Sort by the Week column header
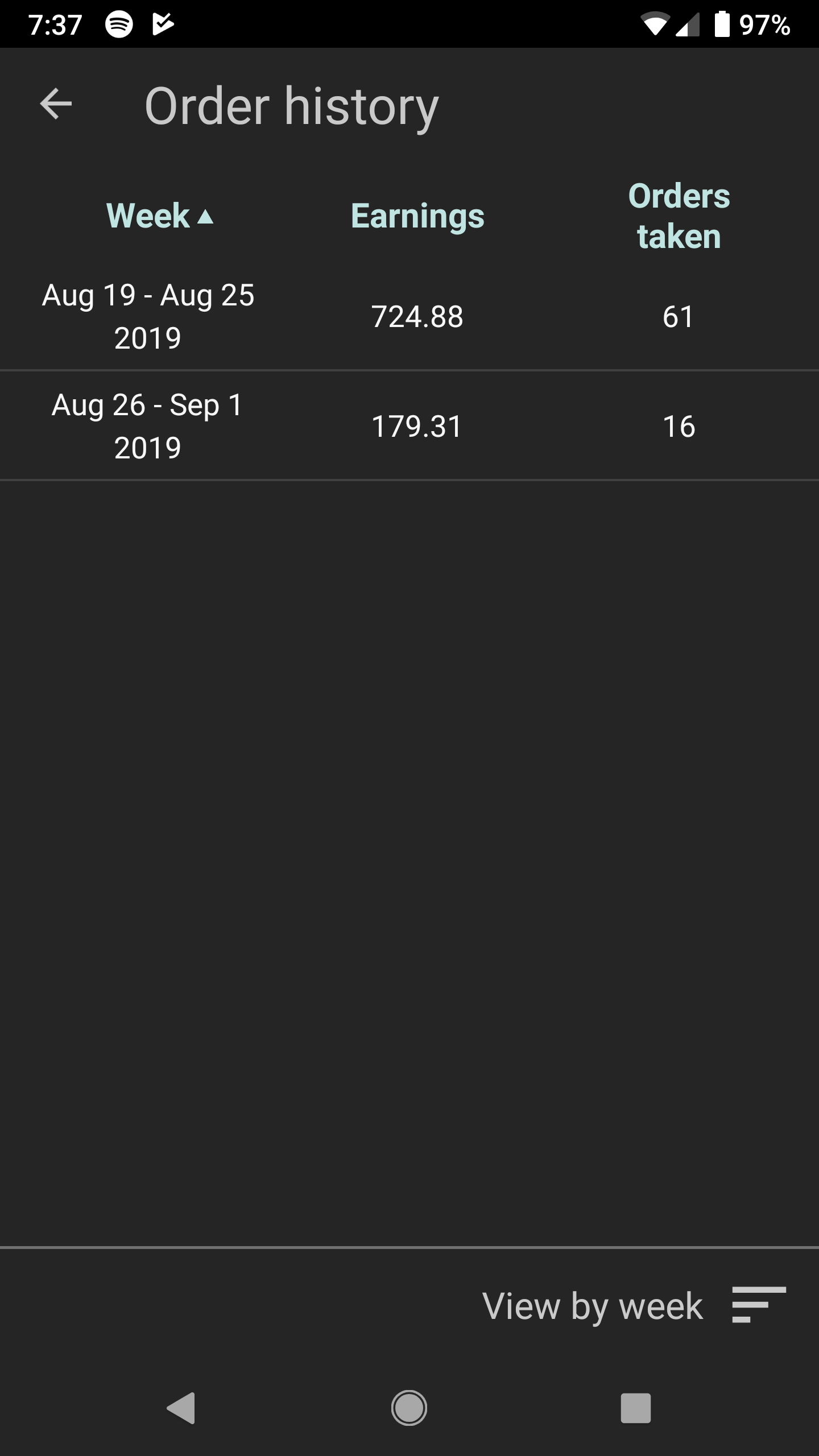This screenshot has width=819, height=1456. coord(160,216)
